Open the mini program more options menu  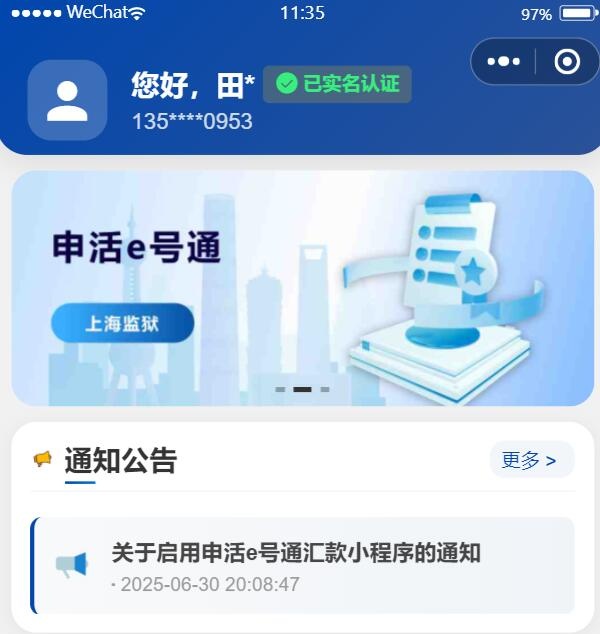click(x=503, y=62)
